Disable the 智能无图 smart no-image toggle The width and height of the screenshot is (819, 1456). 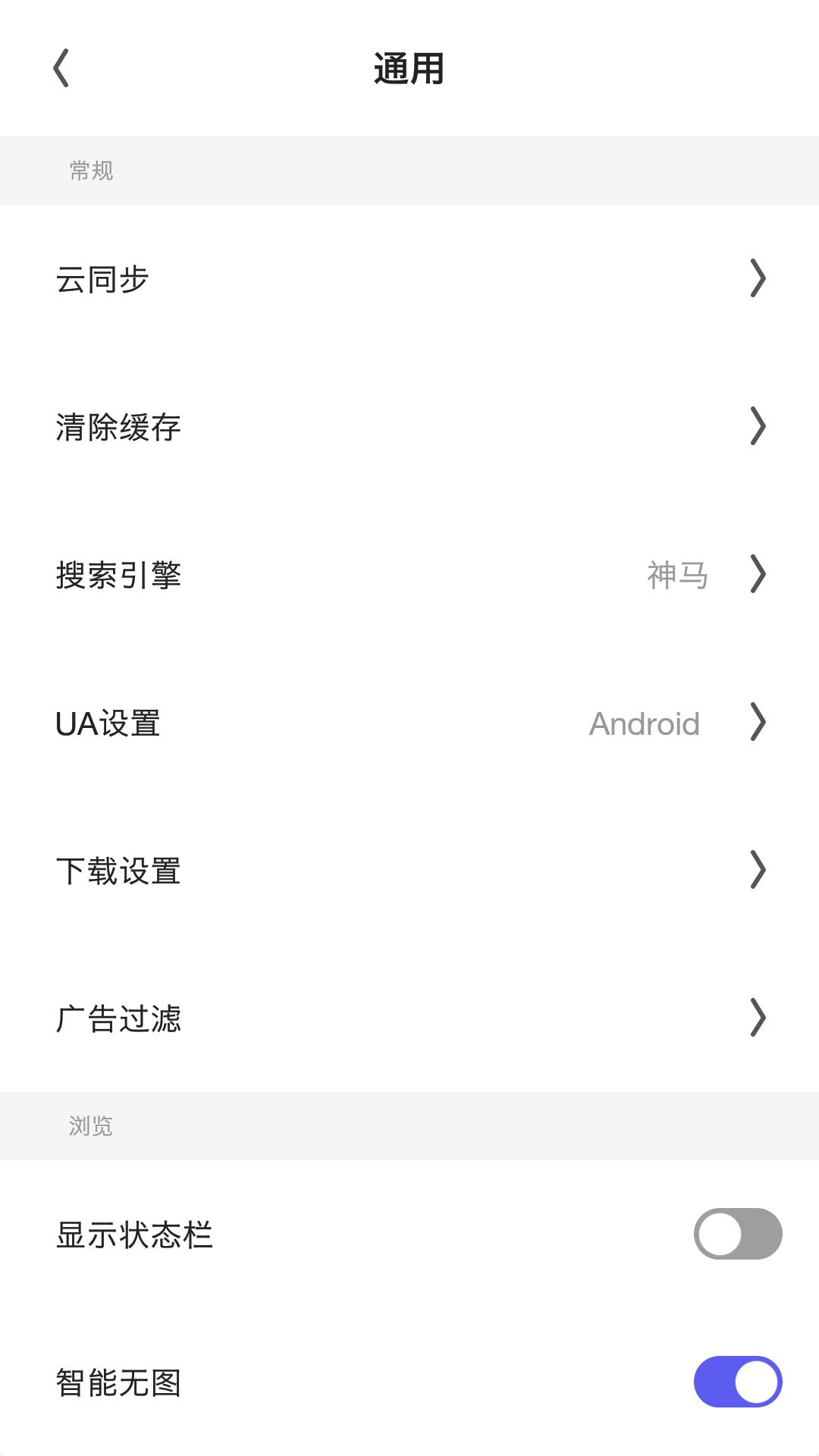pyautogui.click(x=737, y=1382)
